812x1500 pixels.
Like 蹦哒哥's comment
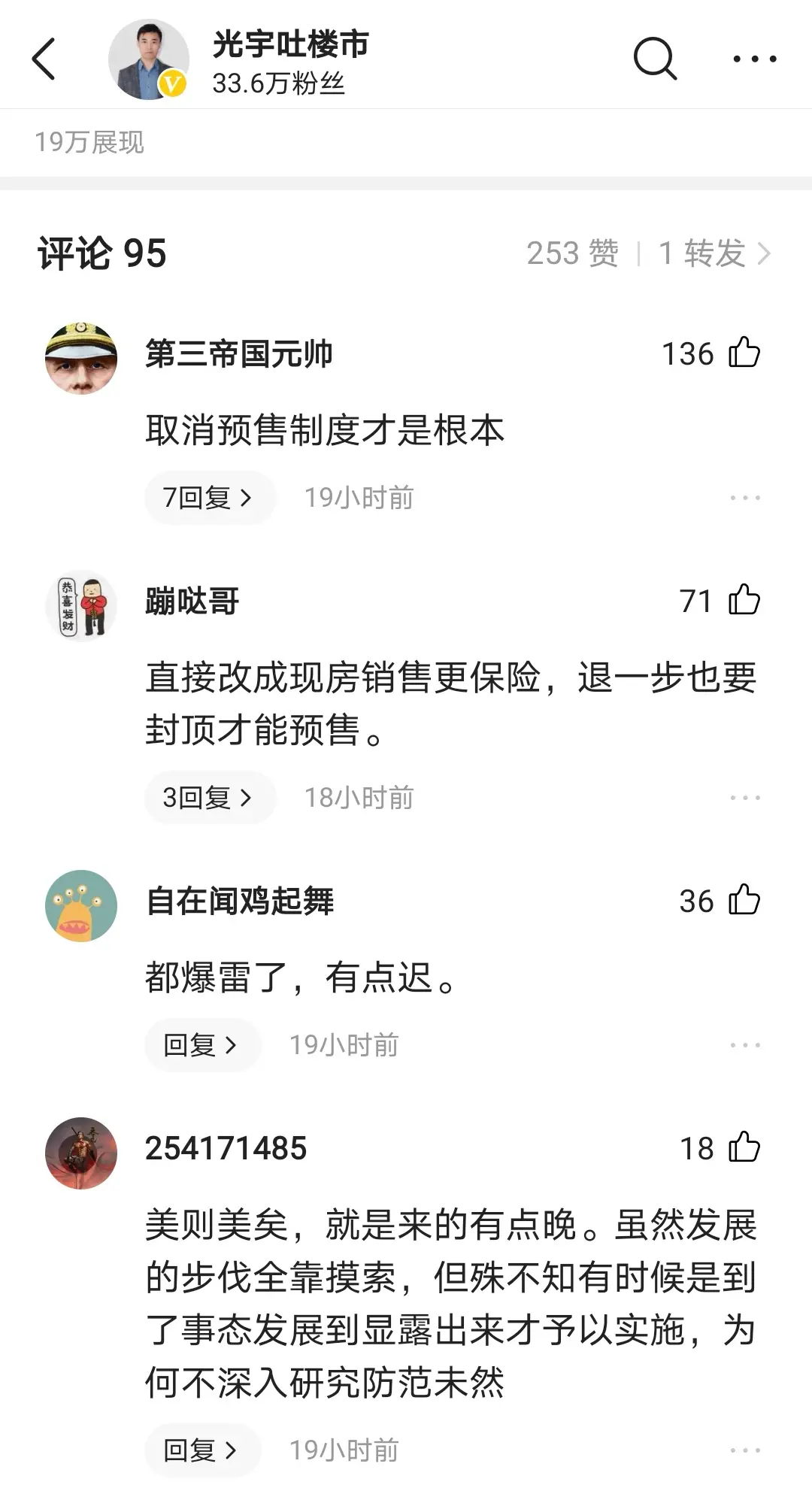point(744,601)
